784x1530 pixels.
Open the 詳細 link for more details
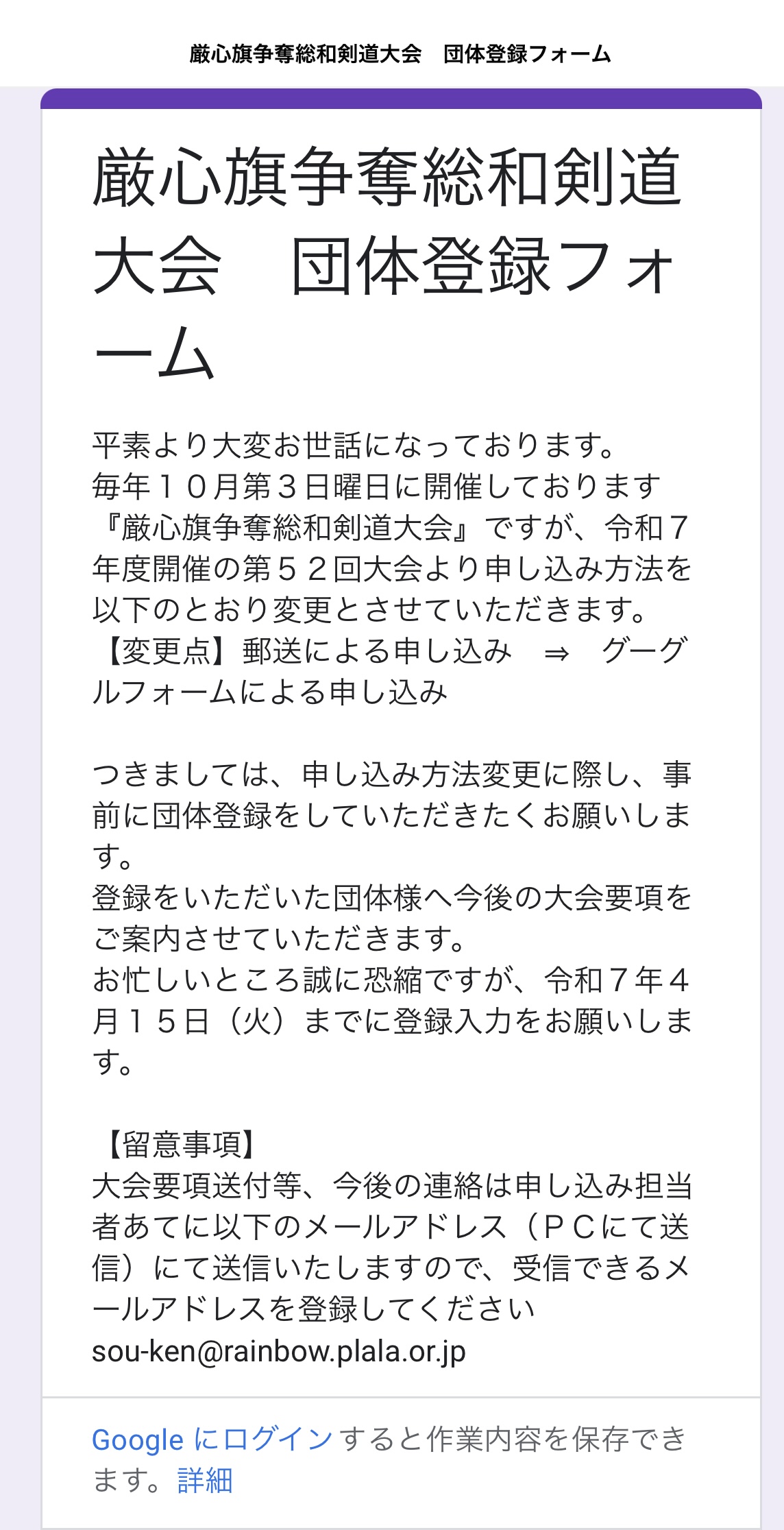coord(205,1481)
